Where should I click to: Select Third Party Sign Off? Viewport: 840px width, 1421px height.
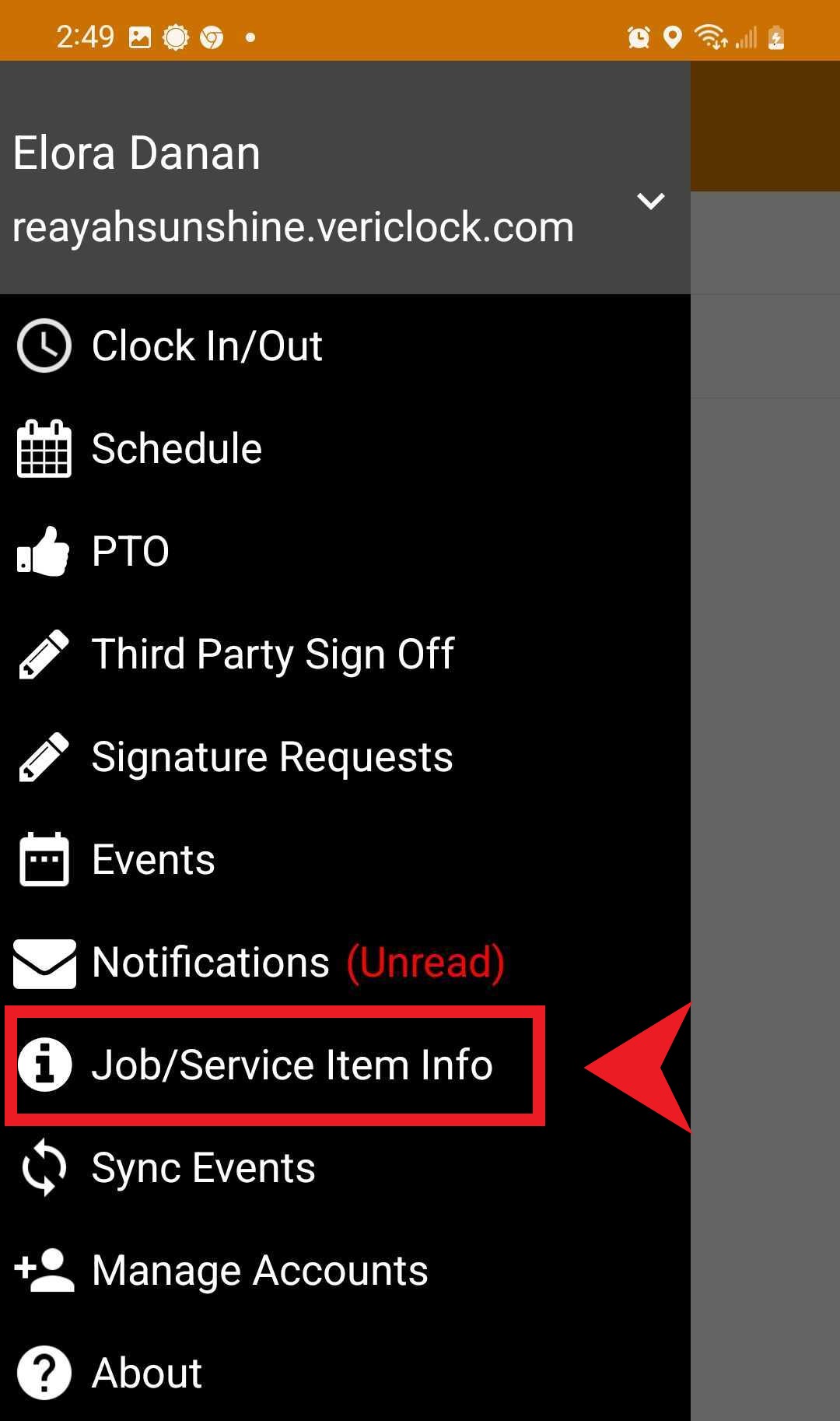[345, 654]
